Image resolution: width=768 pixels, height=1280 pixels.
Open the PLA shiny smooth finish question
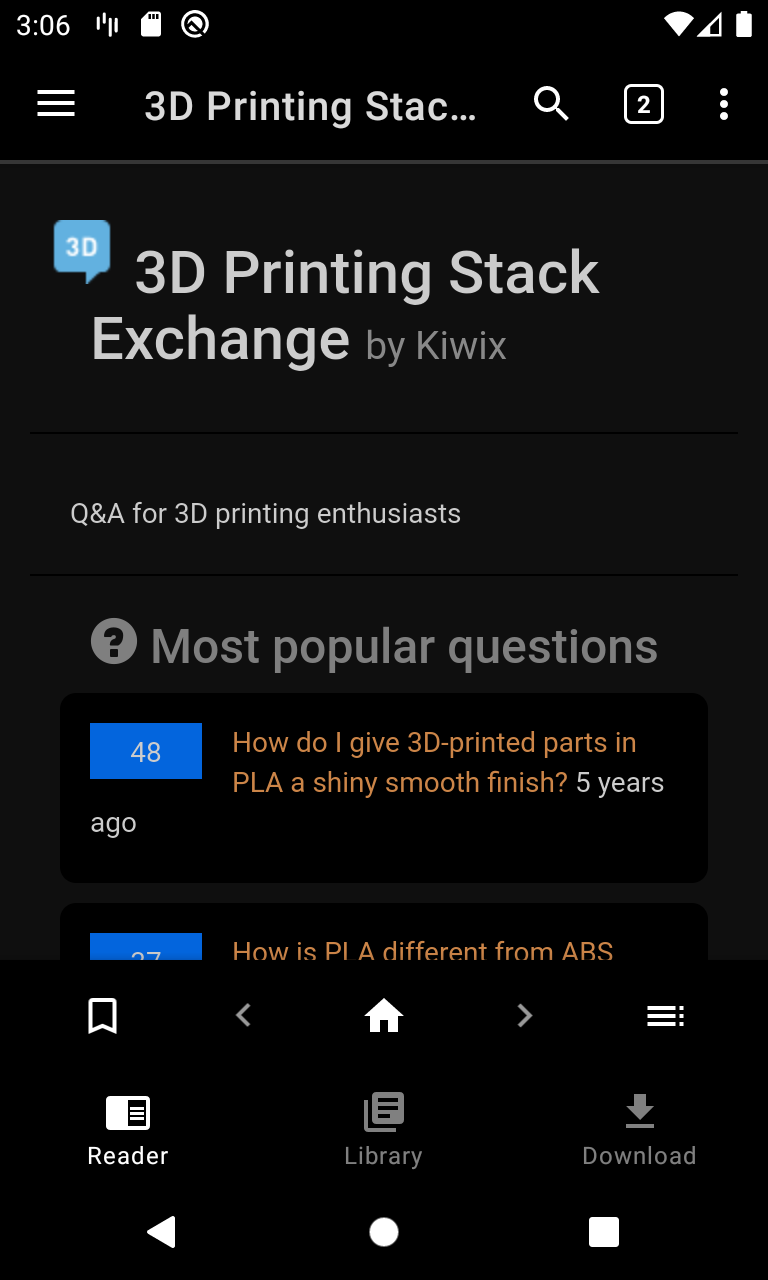[434, 762]
